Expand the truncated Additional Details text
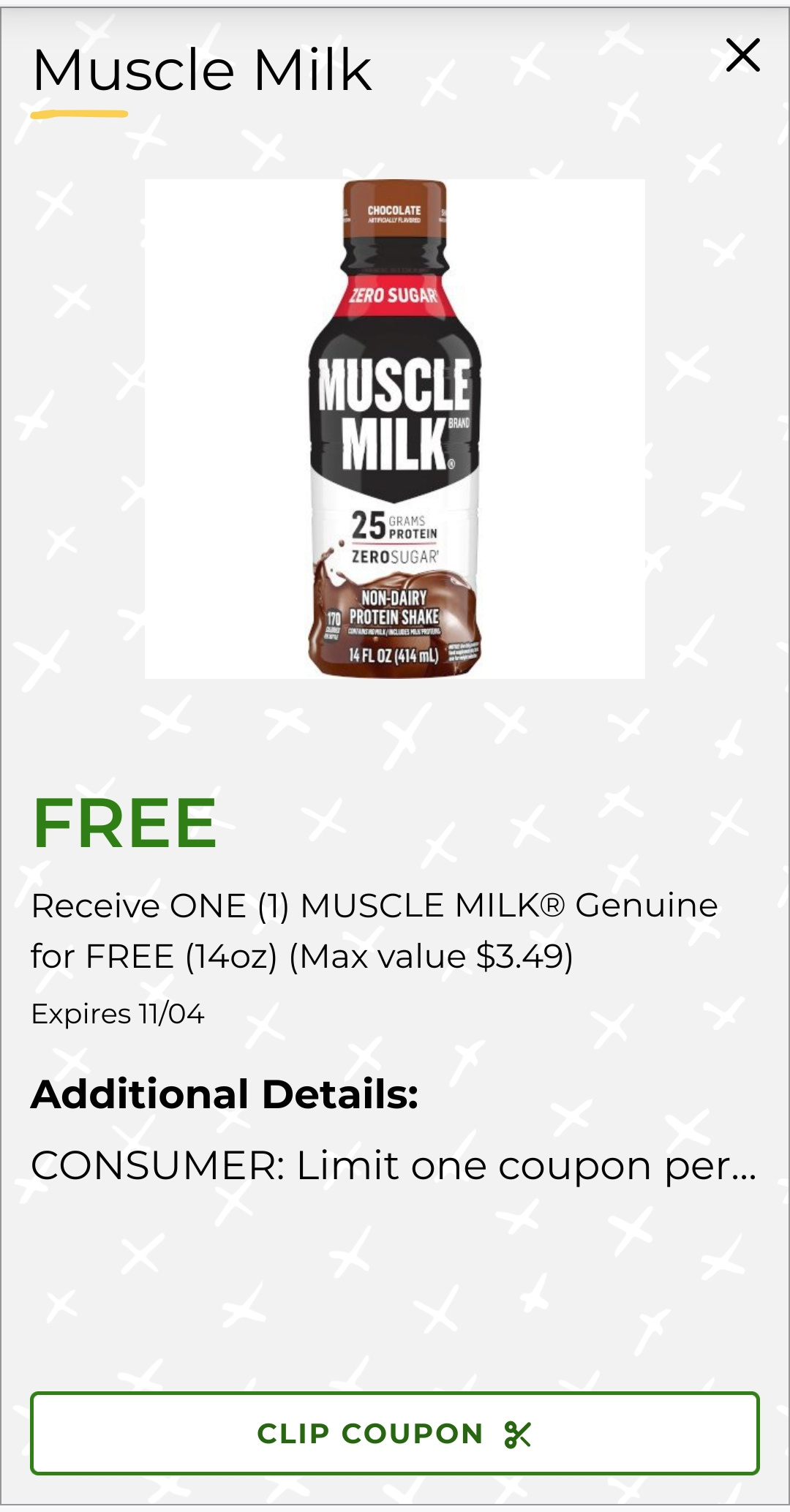 [x=394, y=1165]
